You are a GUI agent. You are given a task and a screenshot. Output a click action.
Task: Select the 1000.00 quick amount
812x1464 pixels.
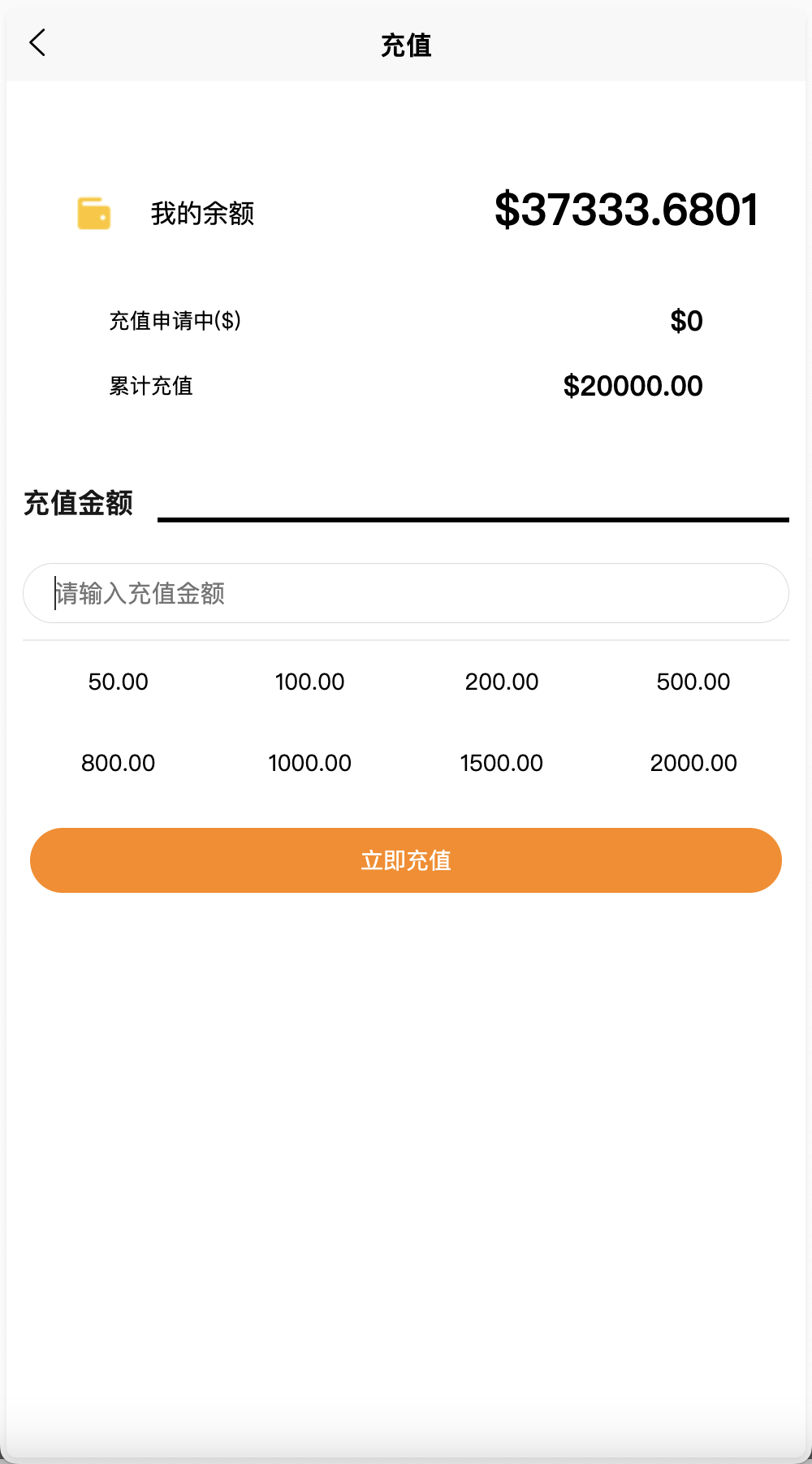309,763
